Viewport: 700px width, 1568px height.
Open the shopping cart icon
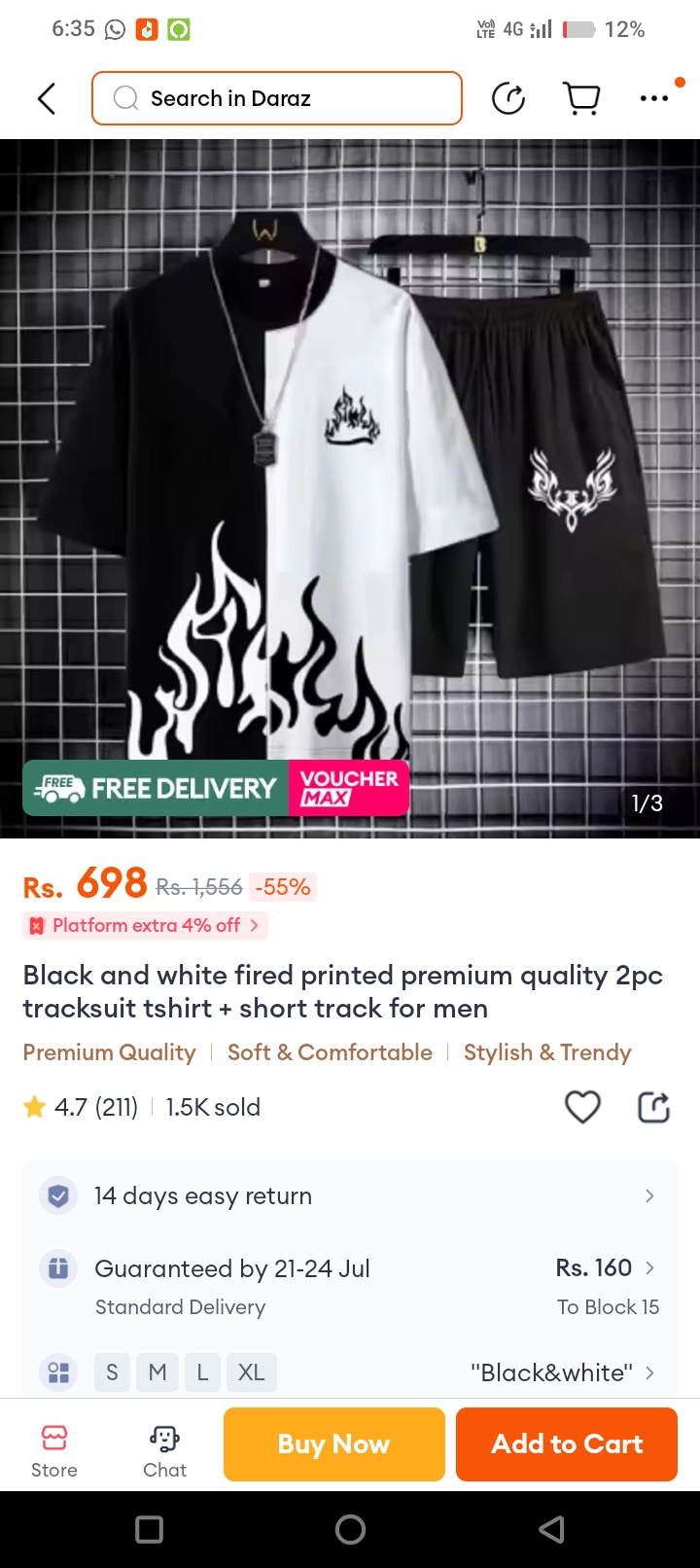pyautogui.click(x=581, y=98)
